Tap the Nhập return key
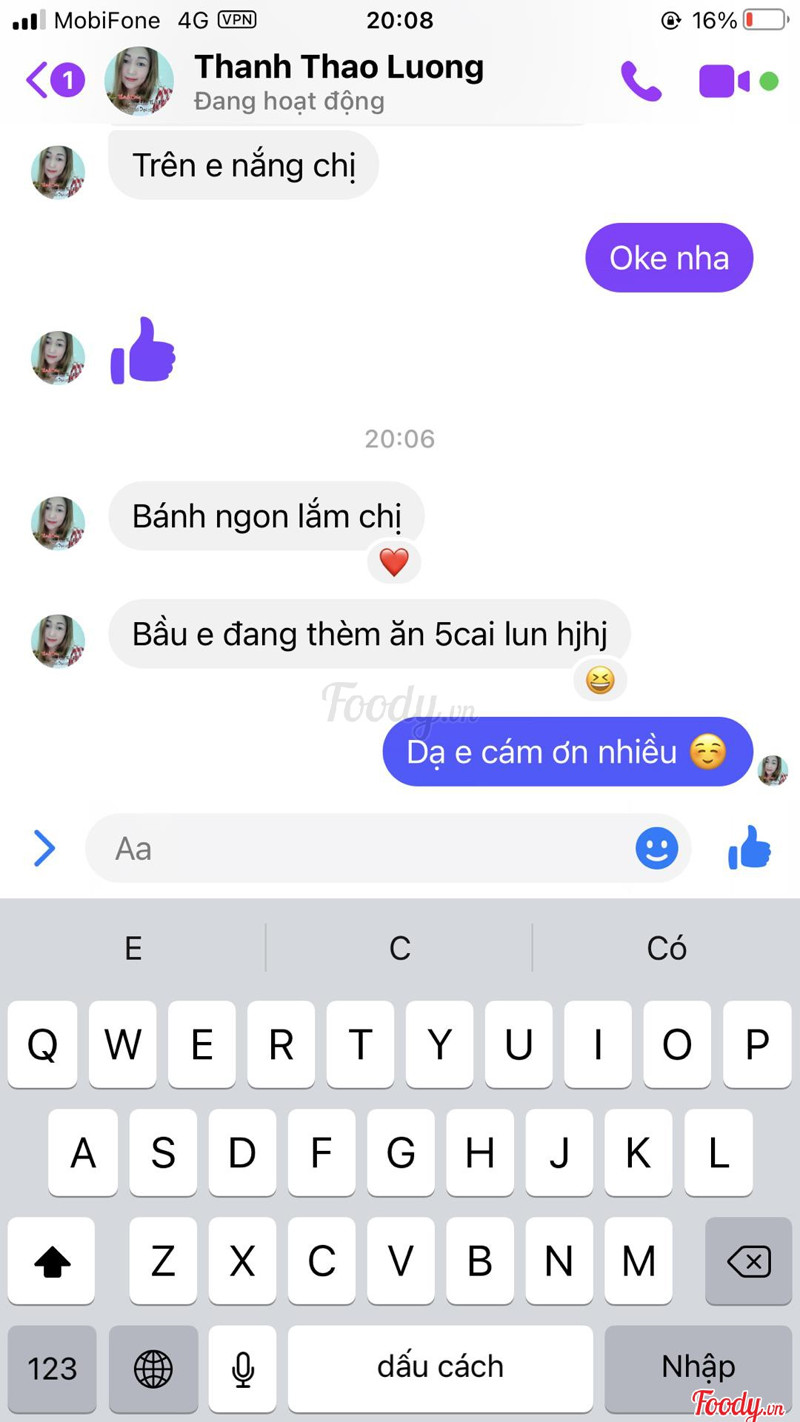Image resolution: width=800 pixels, height=1422 pixels. point(698,1368)
